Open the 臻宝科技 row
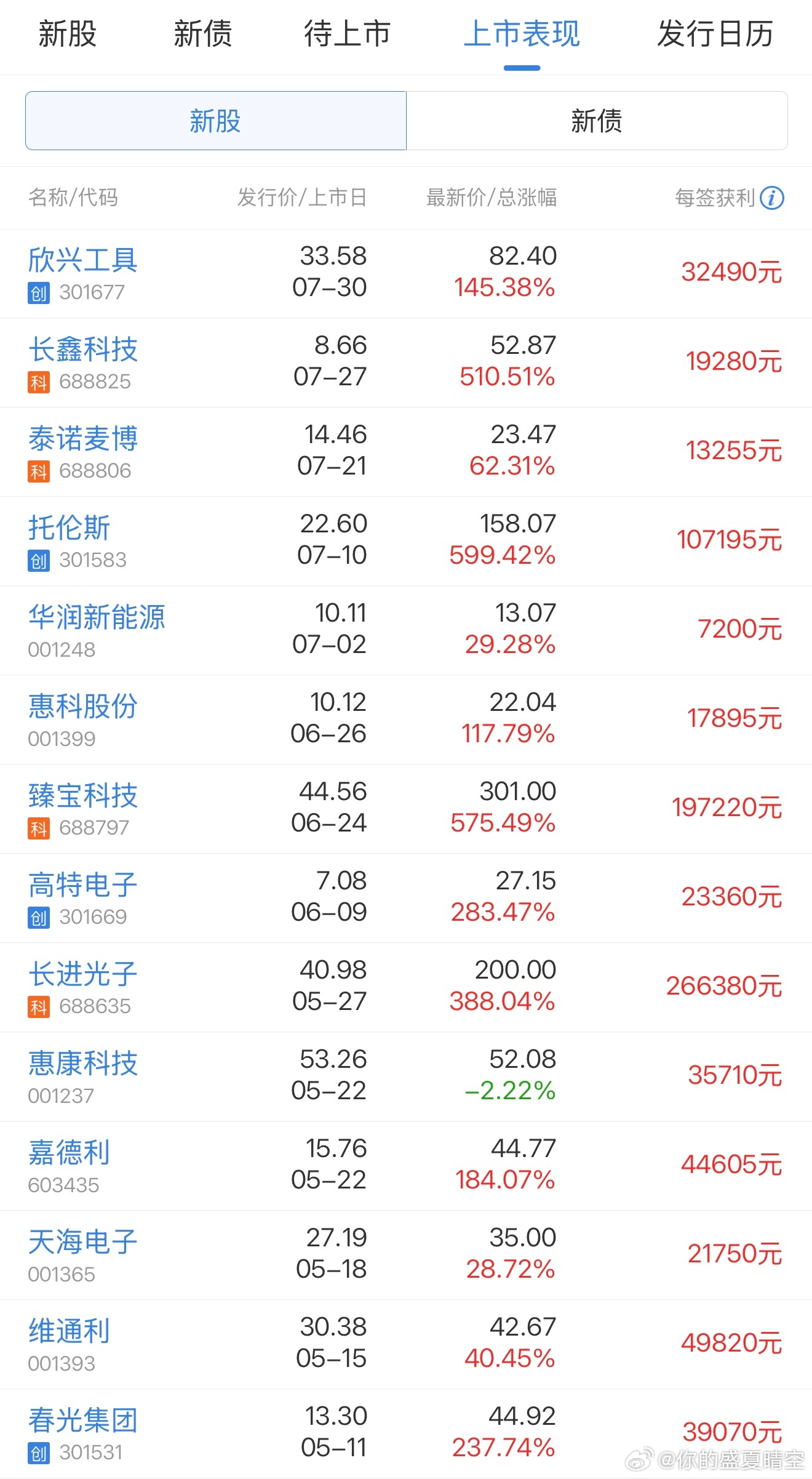This screenshot has height=1479, width=812. tap(406, 809)
